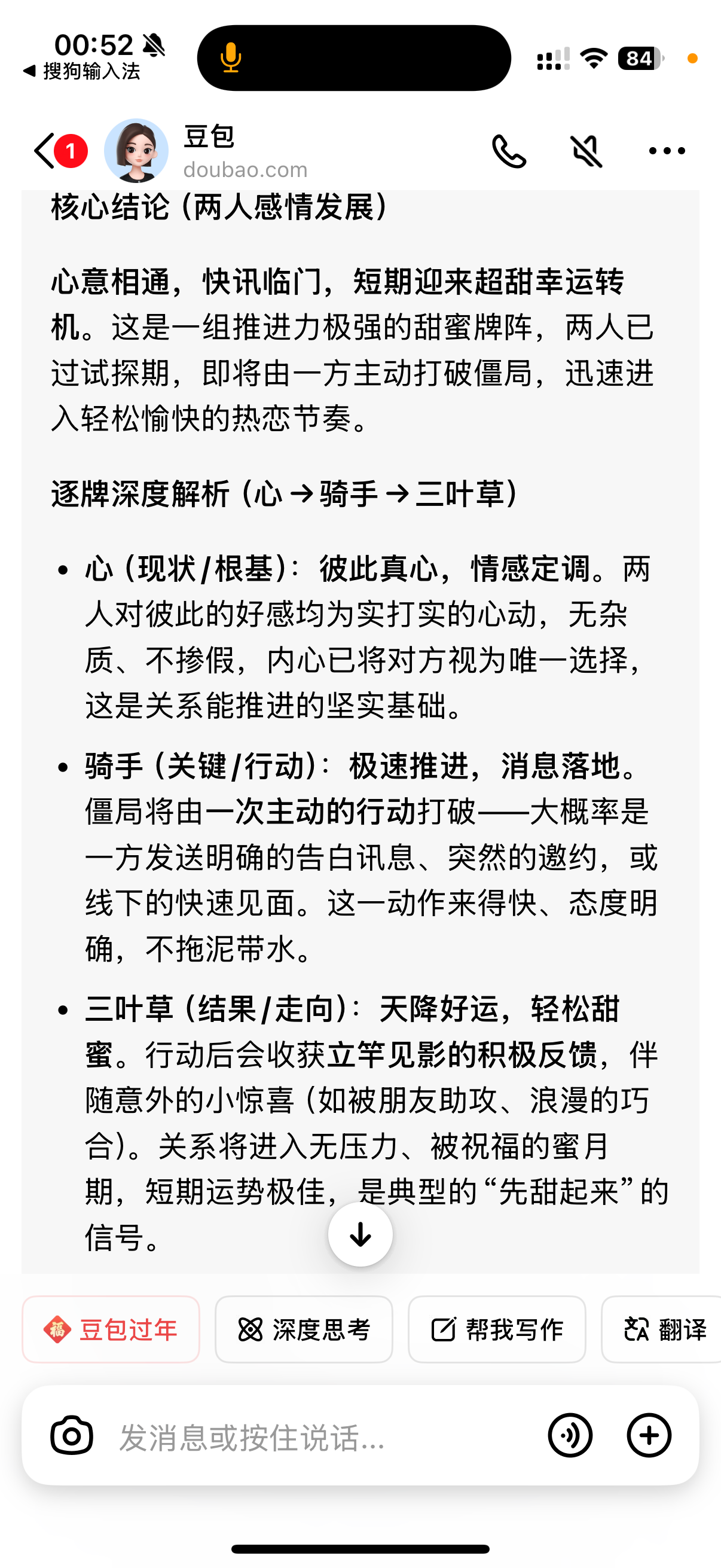This screenshot has height=1568, width=721.
Task: Open the 帮我写作 writing helper
Action: tap(496, 1329)
